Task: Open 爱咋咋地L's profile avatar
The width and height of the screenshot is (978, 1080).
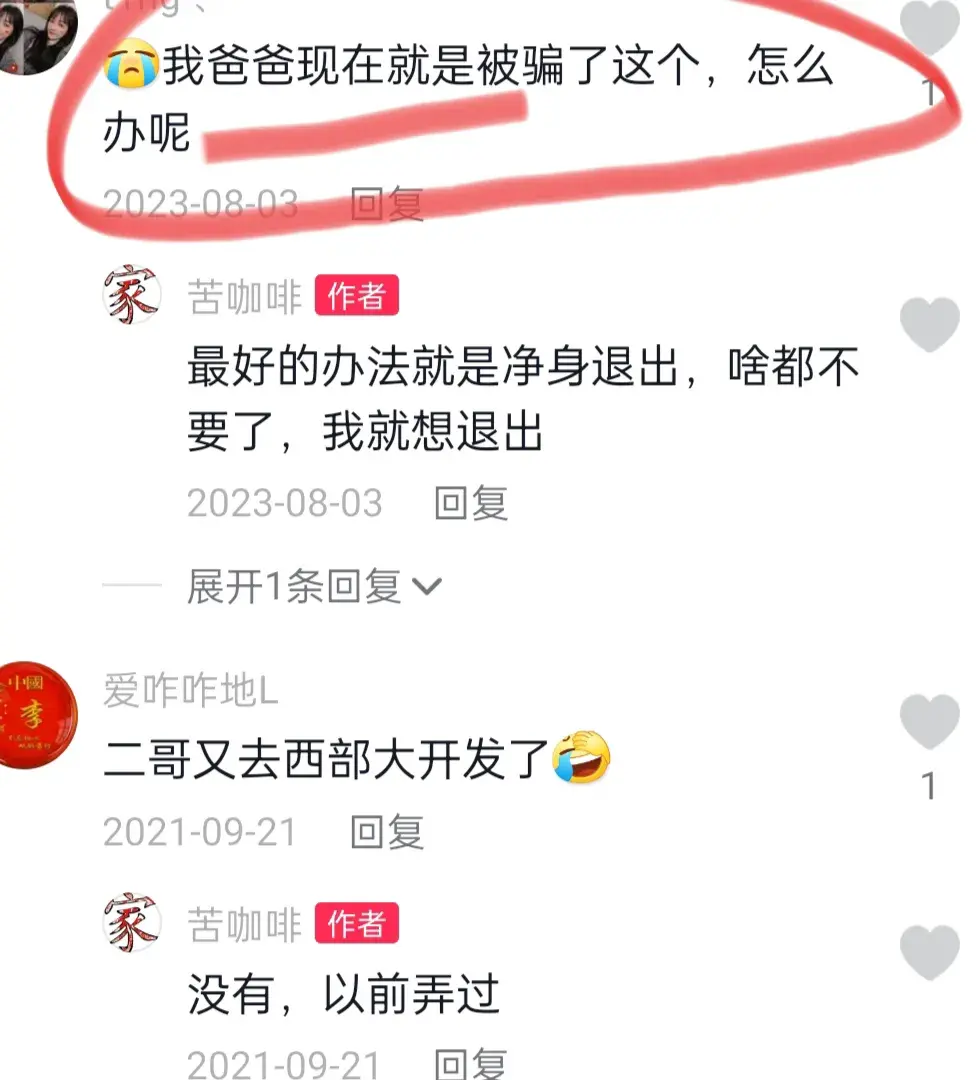Action: pos(36,715)
